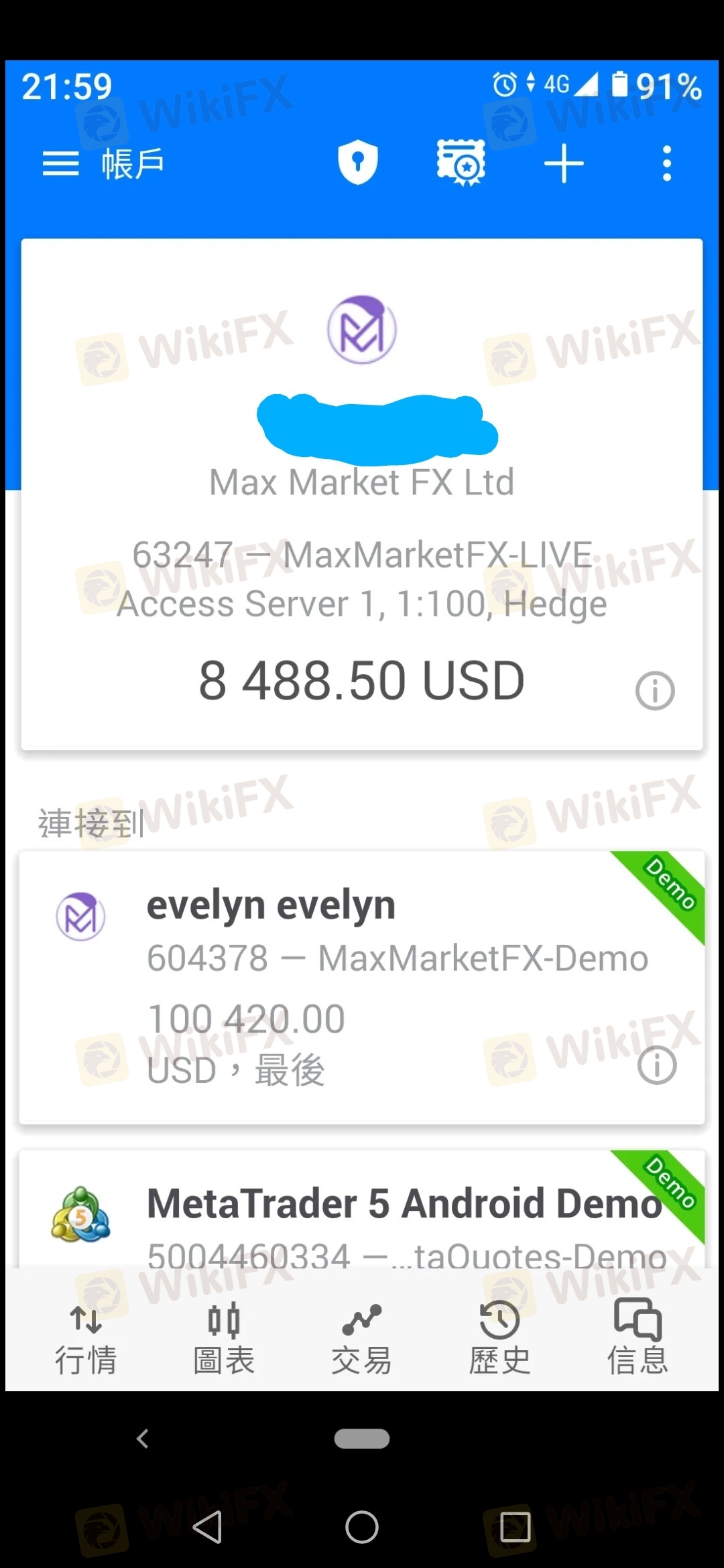Select the evelyn evelyn demo account
This screenshot has width=724, height=1568.
pos(362,987)
